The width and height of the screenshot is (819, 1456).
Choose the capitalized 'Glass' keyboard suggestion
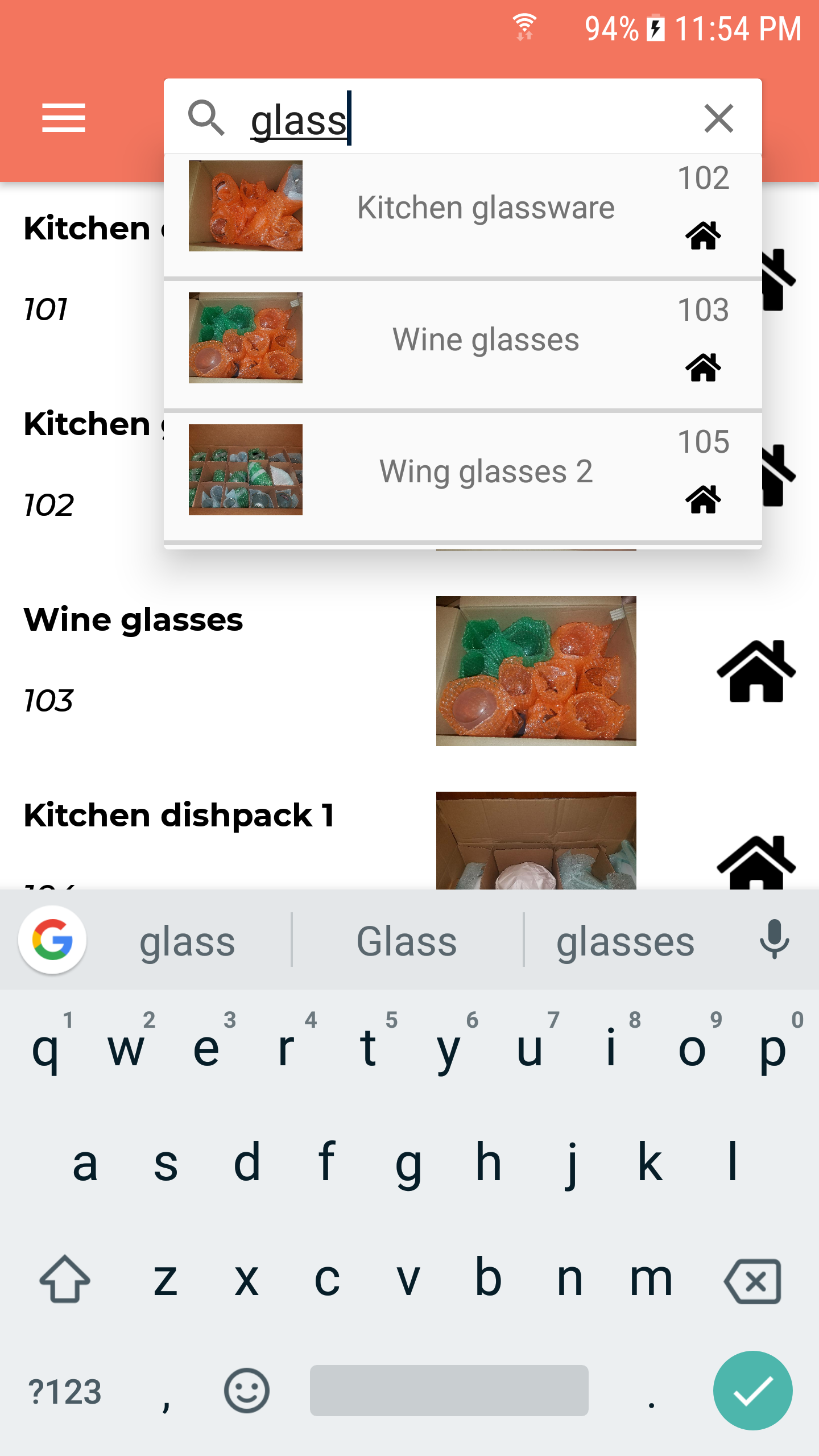[407, 942]
